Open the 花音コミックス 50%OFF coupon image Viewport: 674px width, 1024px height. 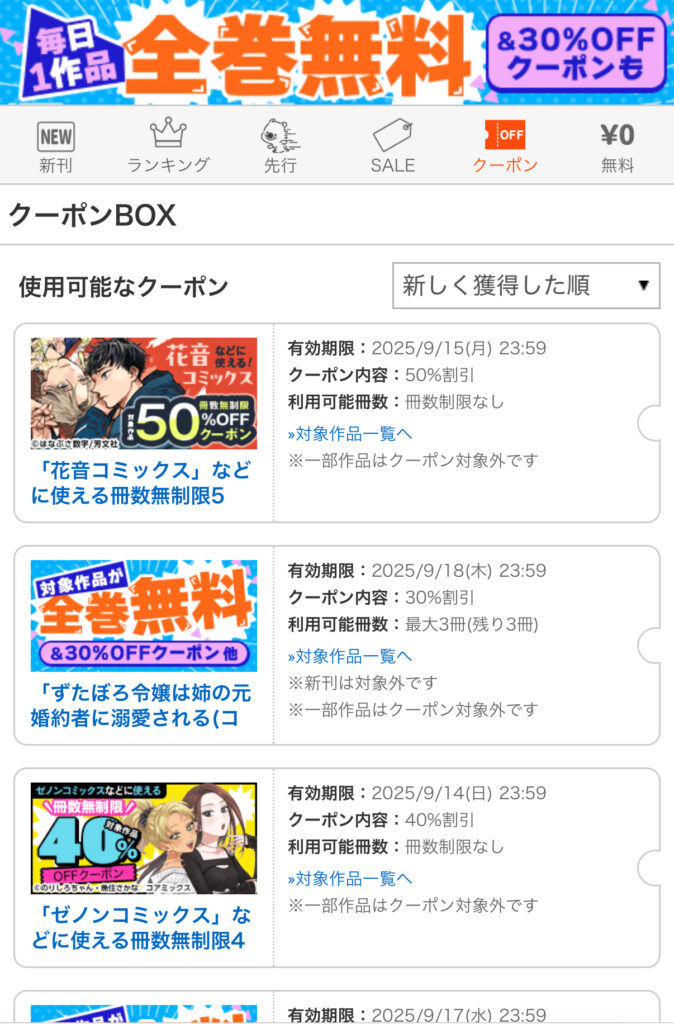(x=144, y=393)
